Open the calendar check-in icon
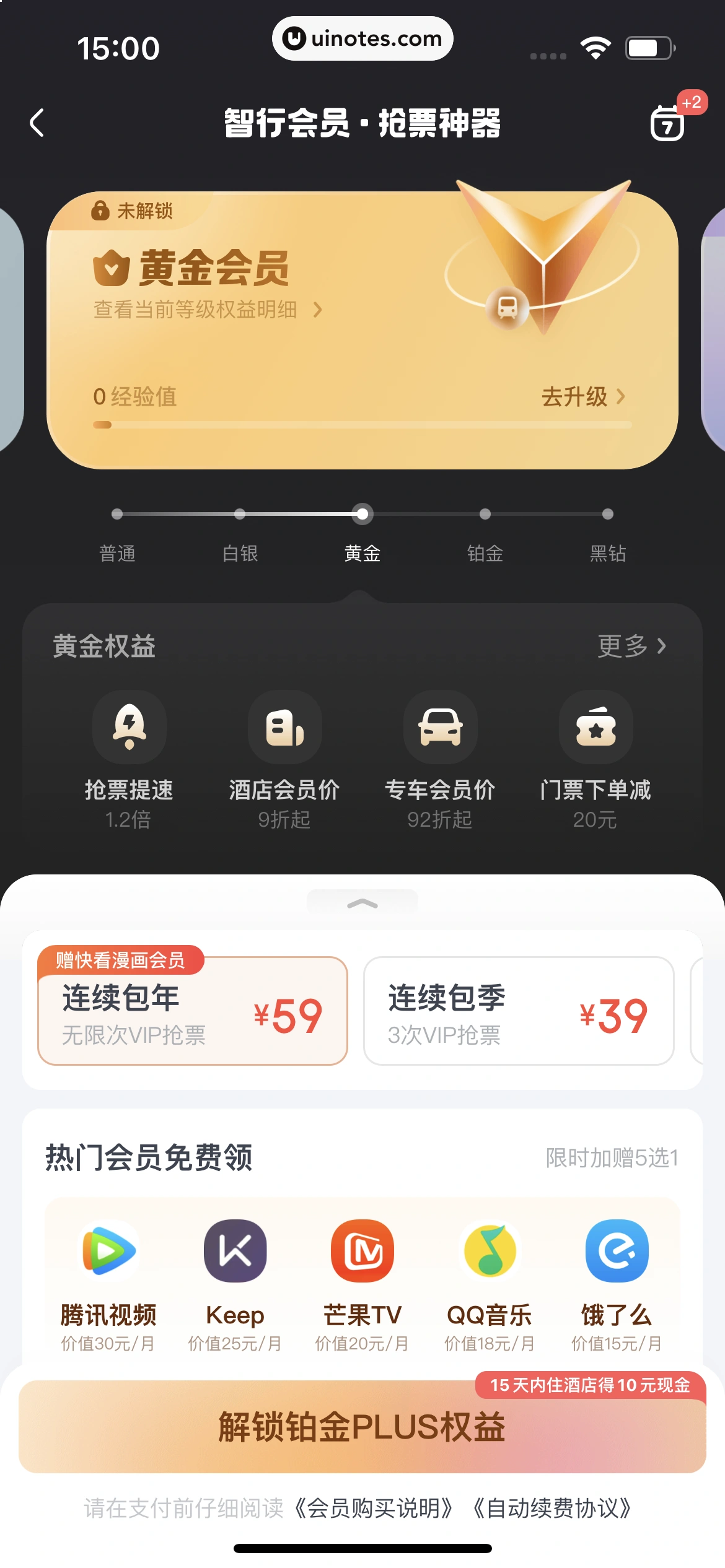This screenshot has width=725, height=1568. (x=668, y=123)
